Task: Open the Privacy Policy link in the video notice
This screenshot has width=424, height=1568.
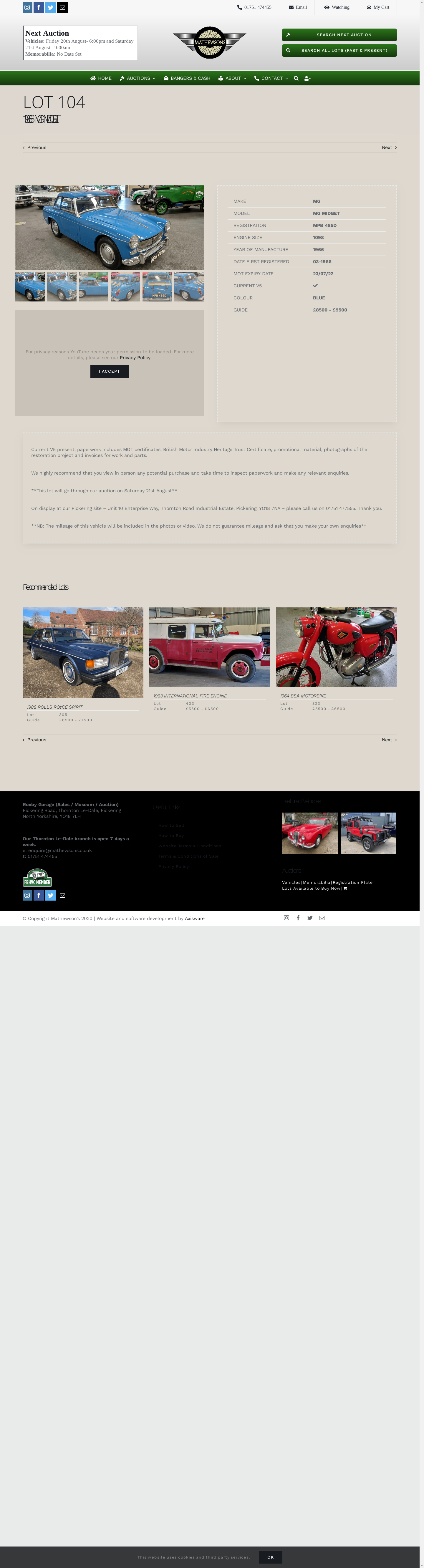Action: (135, 358)
